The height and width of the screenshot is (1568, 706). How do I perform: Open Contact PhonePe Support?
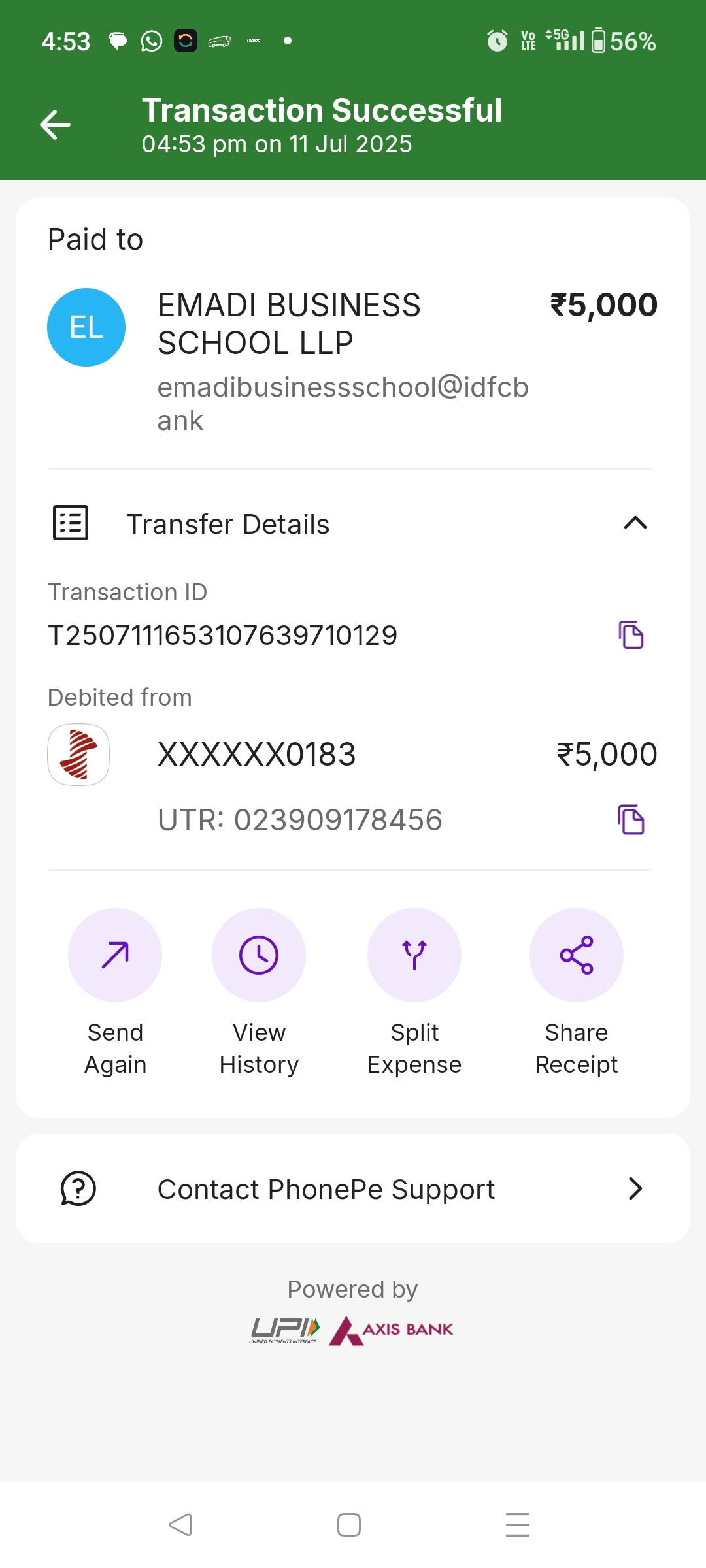[x=353, y=1189]
